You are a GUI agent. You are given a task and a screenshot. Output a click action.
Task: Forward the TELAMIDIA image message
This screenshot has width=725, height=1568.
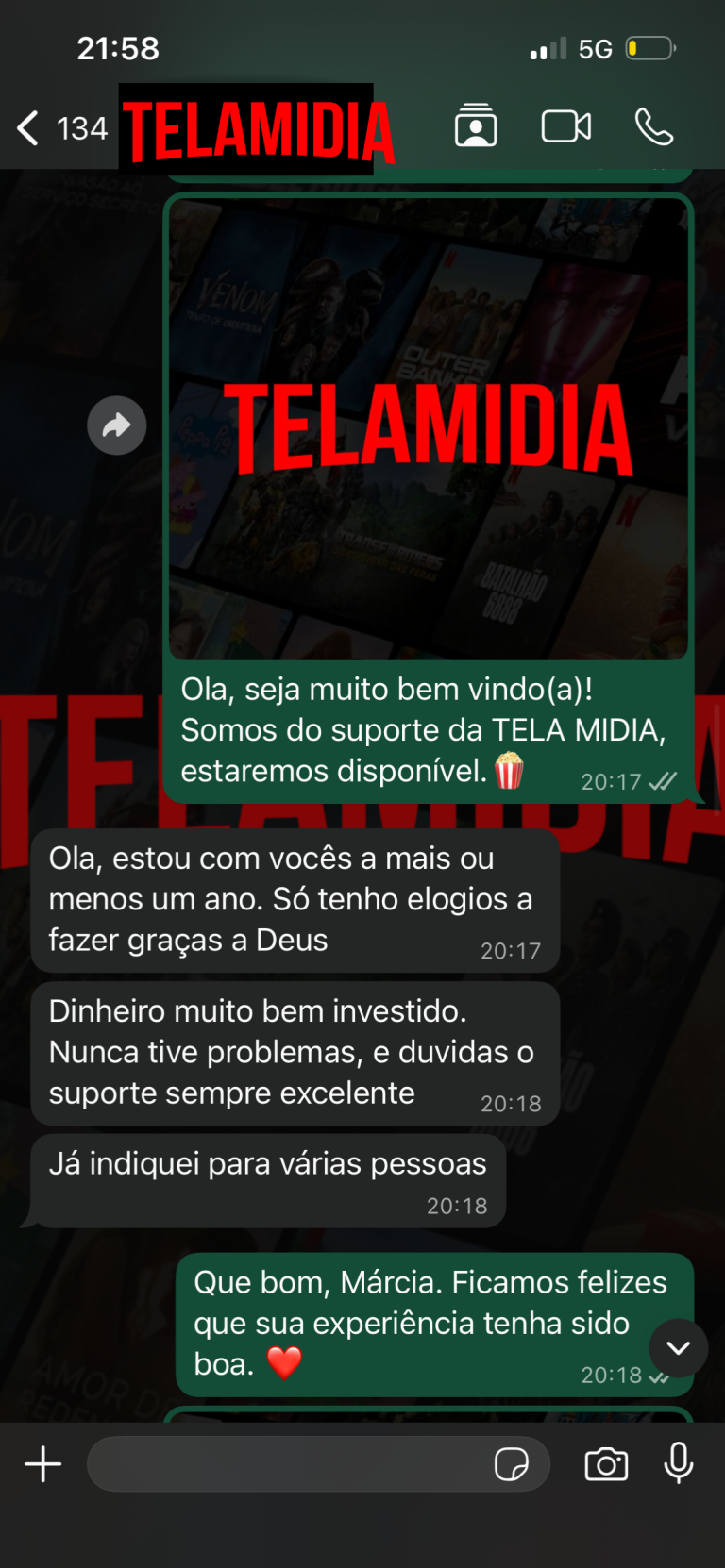tap(117, 425)
